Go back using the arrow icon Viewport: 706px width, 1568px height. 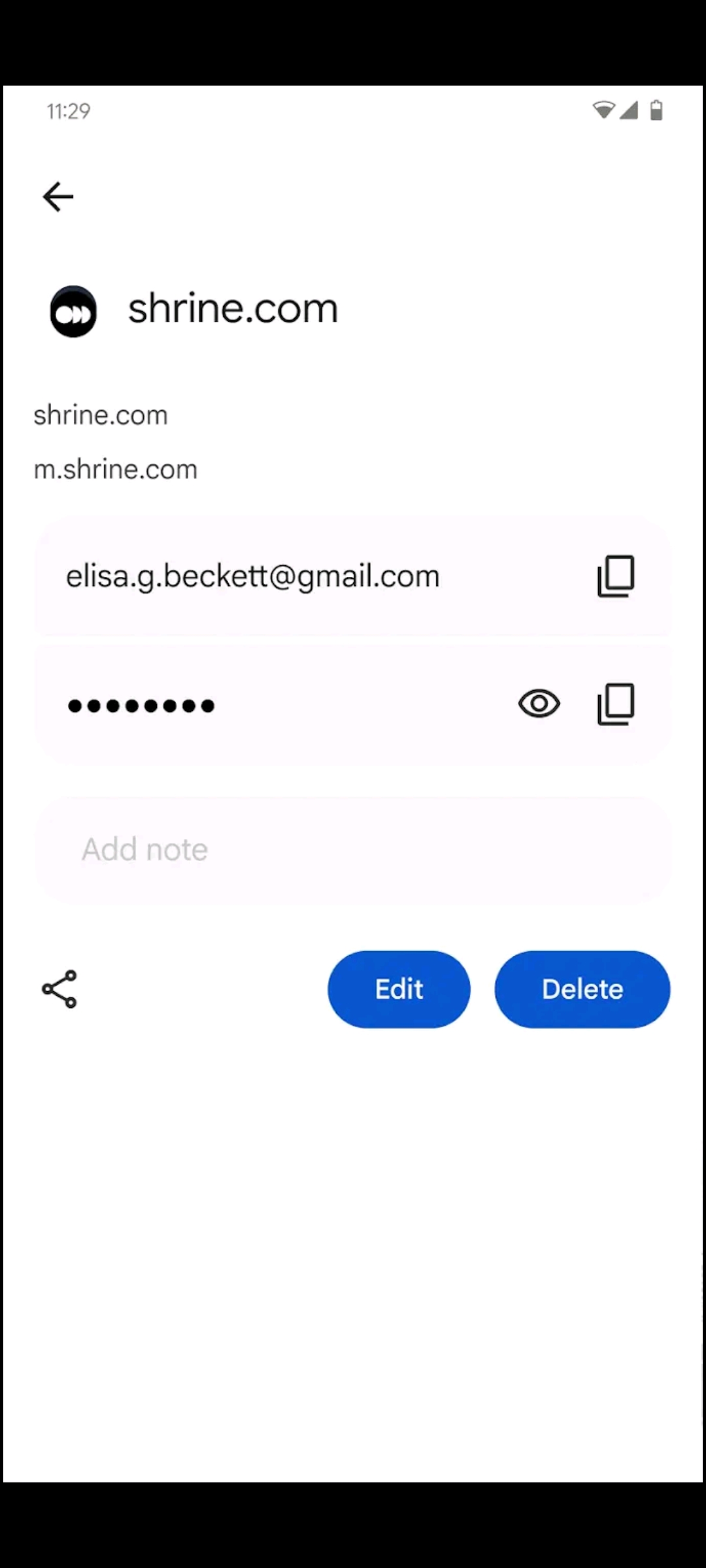pos(58,197)
